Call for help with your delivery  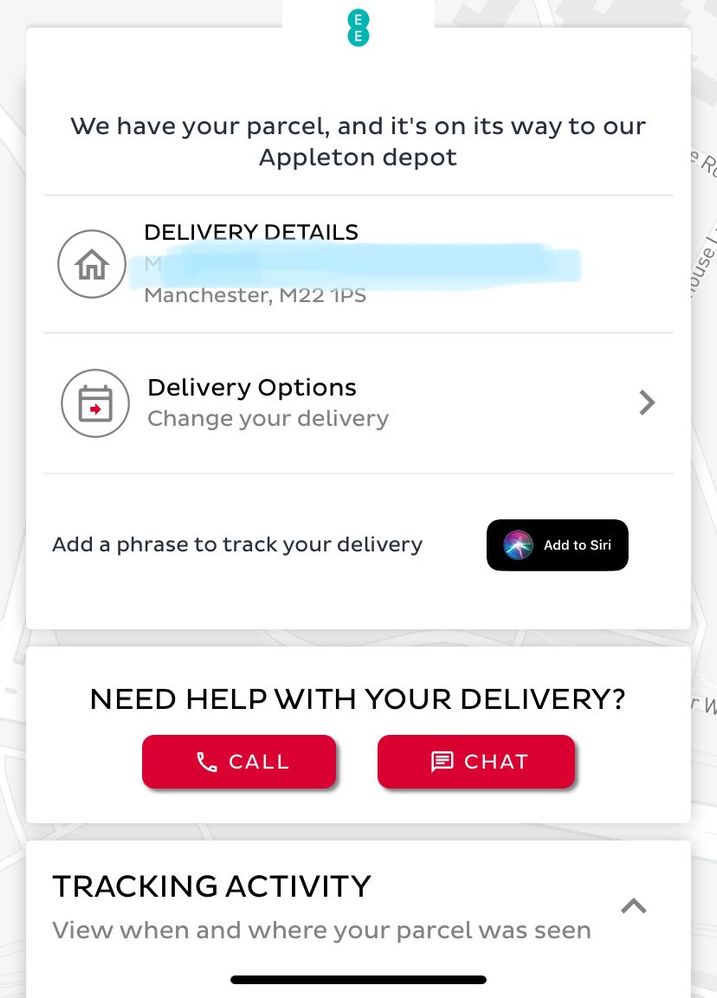239,762
